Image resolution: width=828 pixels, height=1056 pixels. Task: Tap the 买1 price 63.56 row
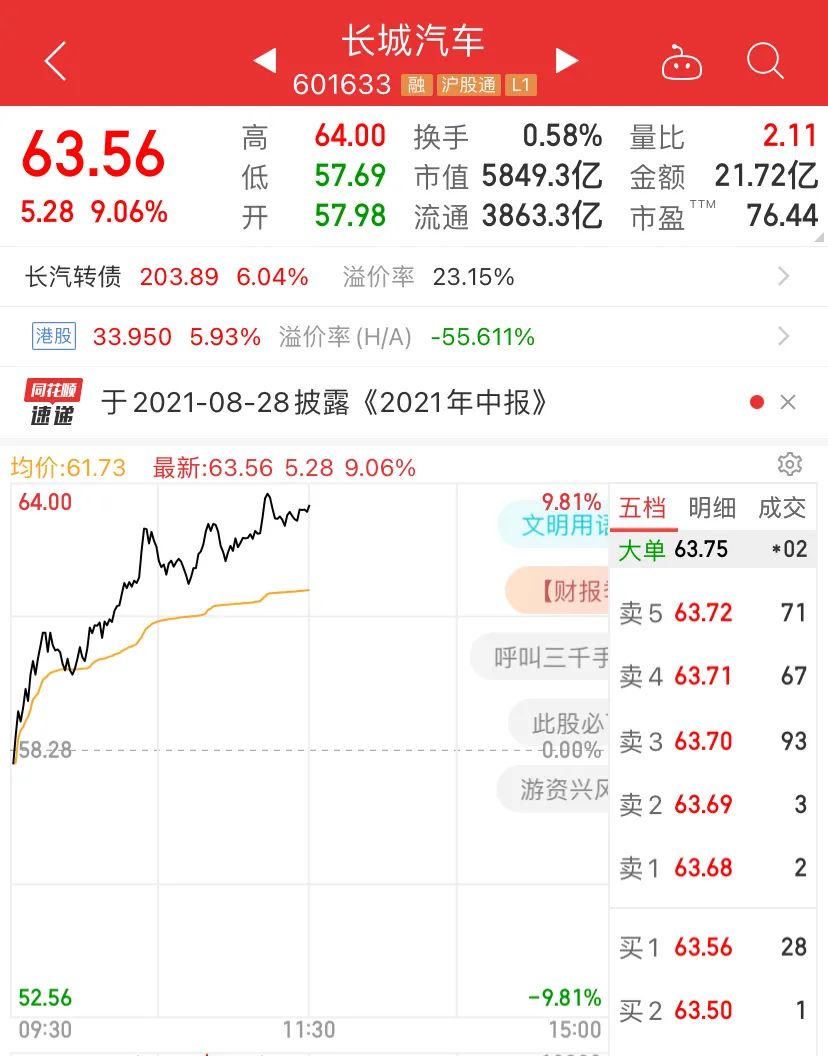coord(713,947)
